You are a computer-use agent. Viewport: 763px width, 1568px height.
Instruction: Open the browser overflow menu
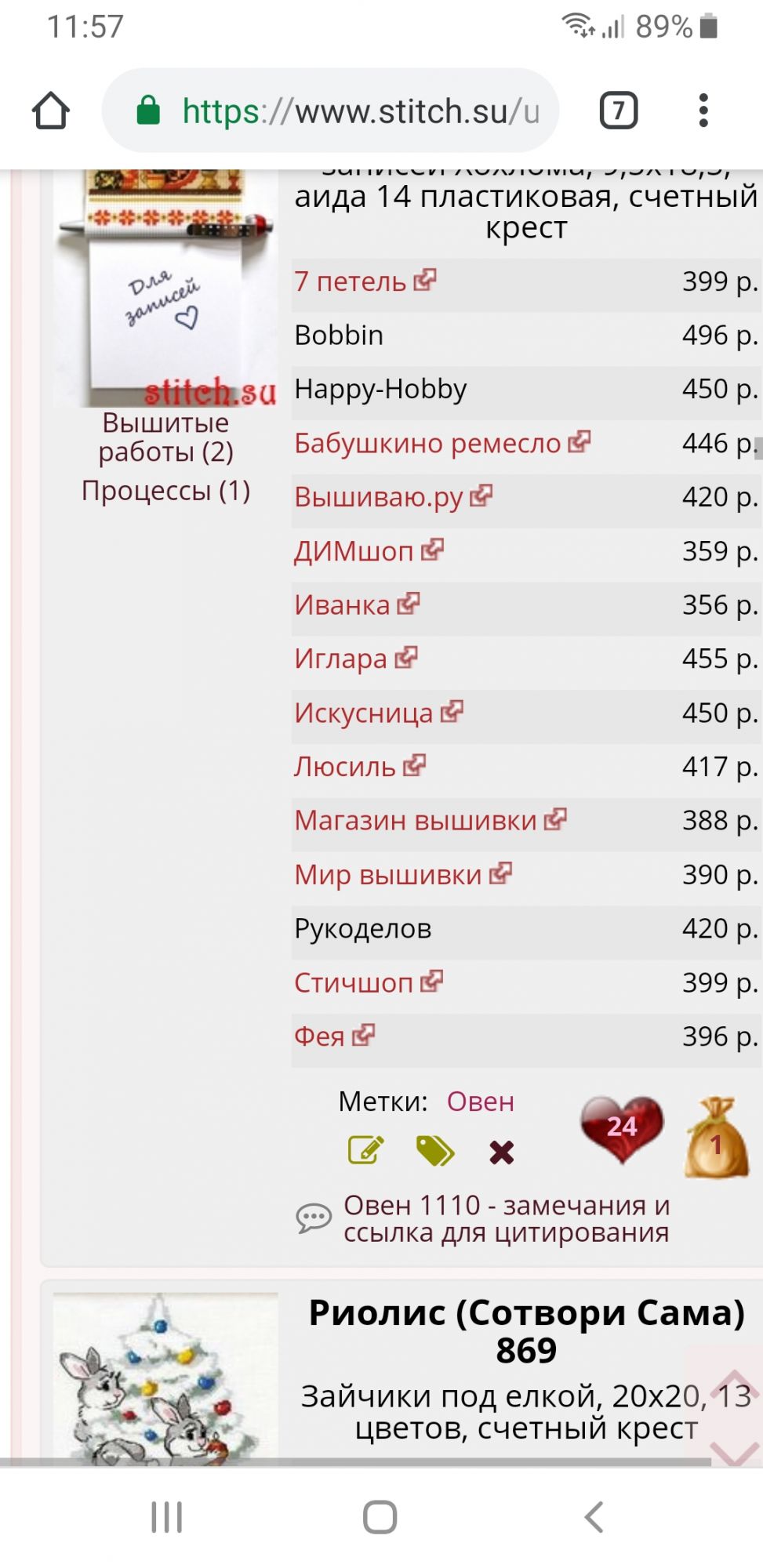pyautogui.click(x=703, y=111)
